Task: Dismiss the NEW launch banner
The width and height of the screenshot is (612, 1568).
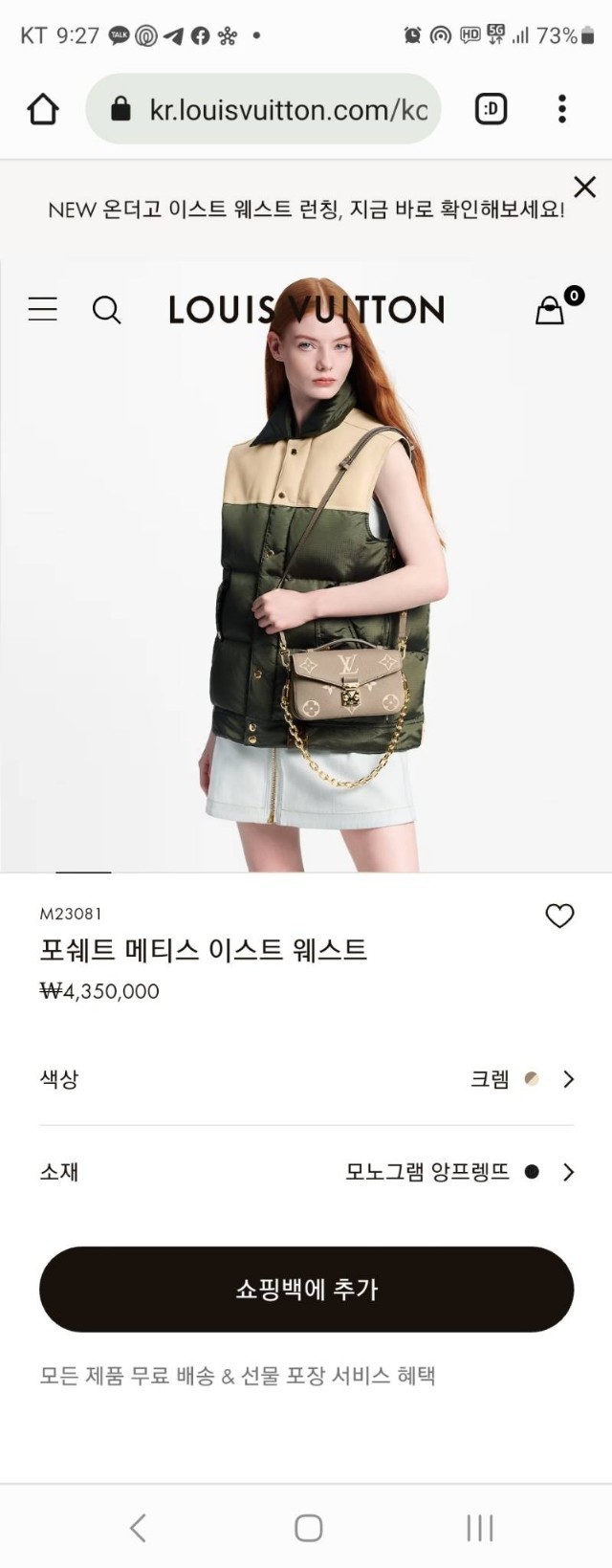Action: (x=584, y=187)
